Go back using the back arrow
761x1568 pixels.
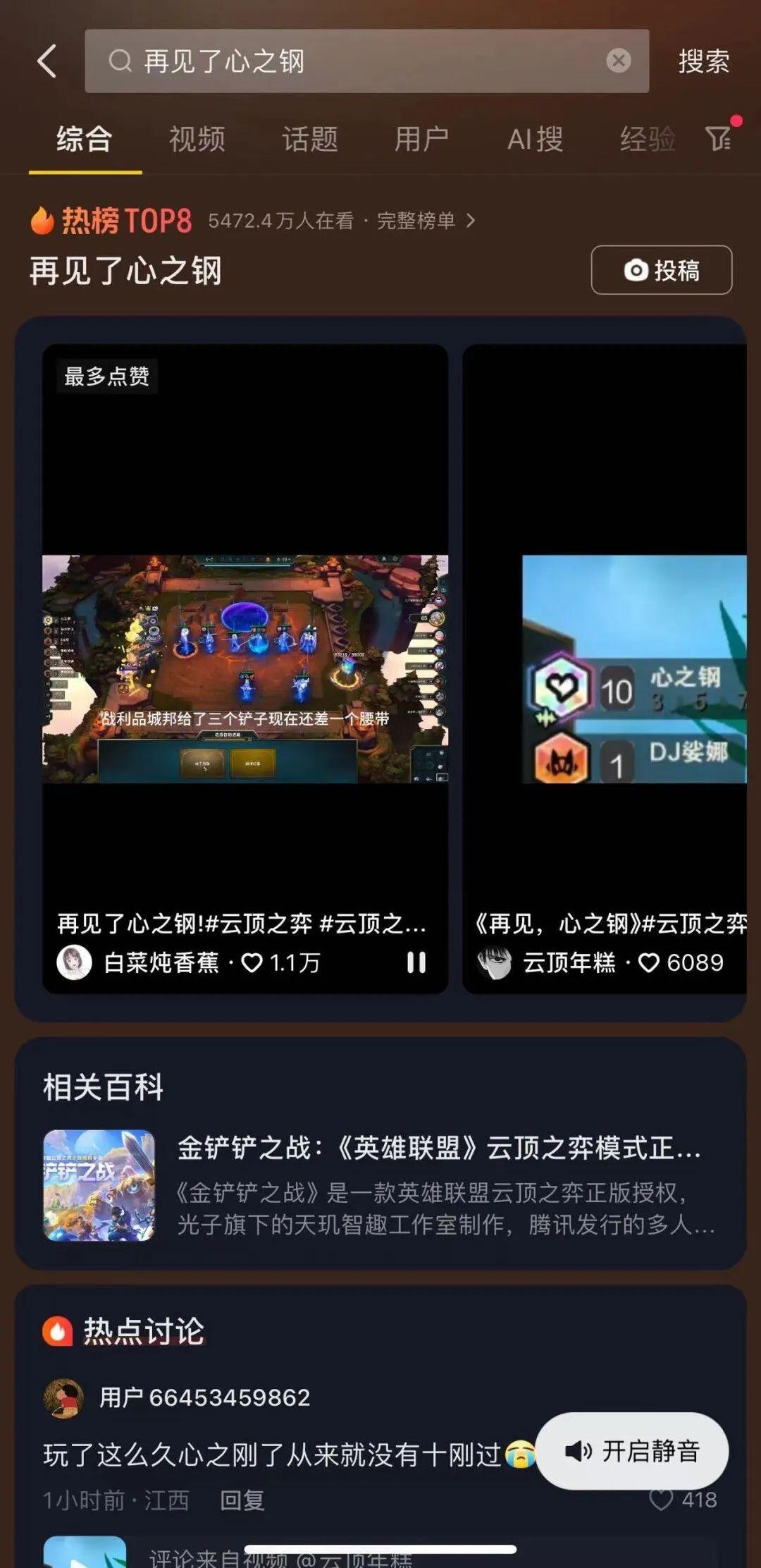click(47, 61)
